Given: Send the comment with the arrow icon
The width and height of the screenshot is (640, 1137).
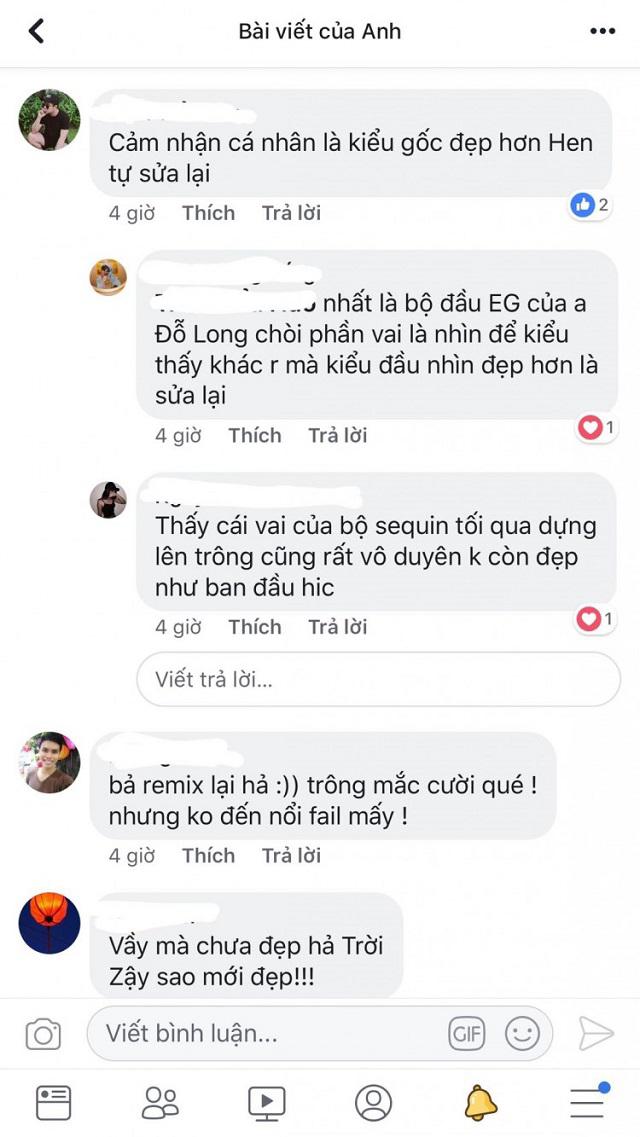Looking at the screenshot, I should (x=596, y=1034).
